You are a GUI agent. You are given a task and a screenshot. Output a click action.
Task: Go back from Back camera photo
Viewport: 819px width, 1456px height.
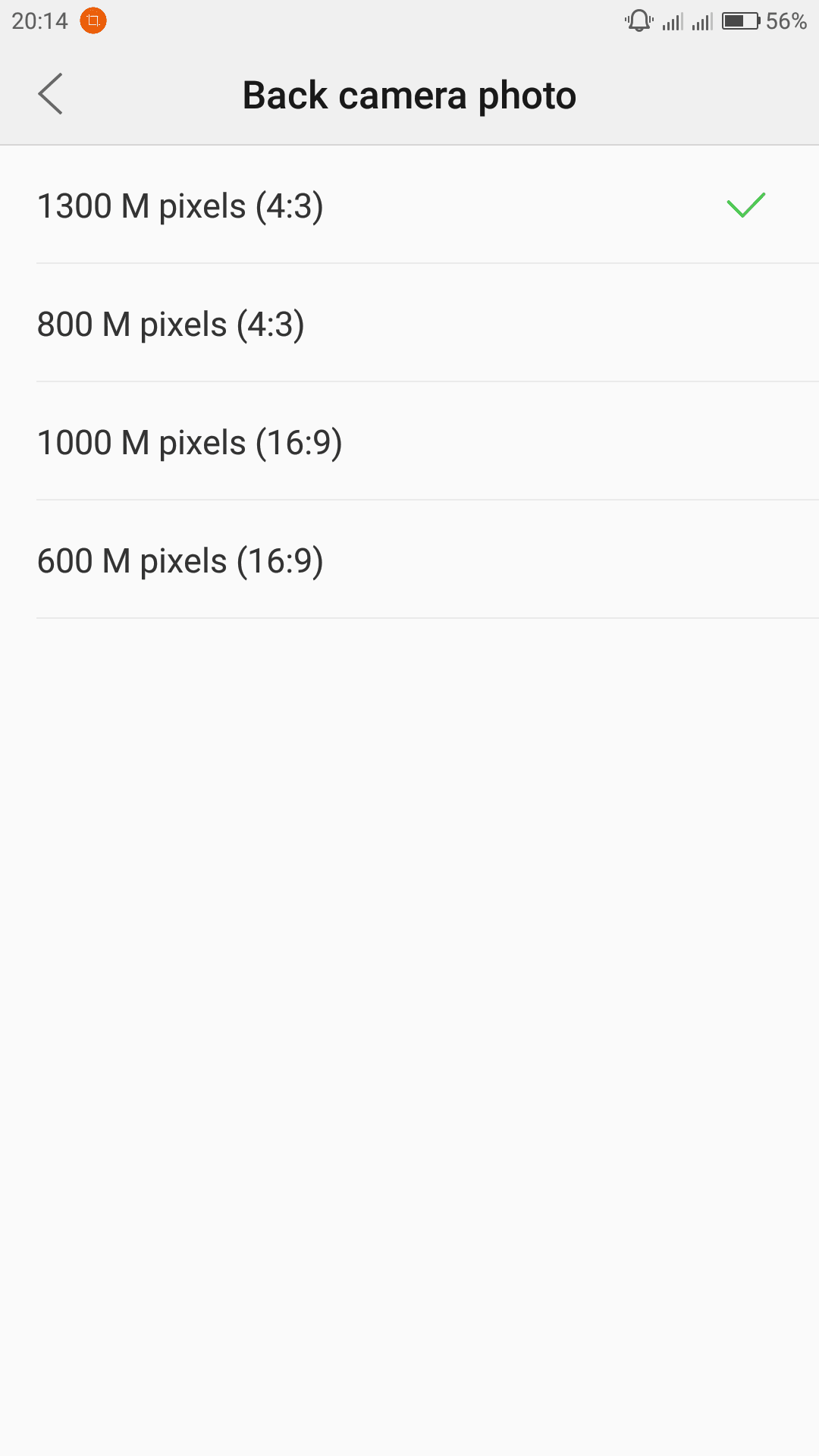(x=51, y=94)
